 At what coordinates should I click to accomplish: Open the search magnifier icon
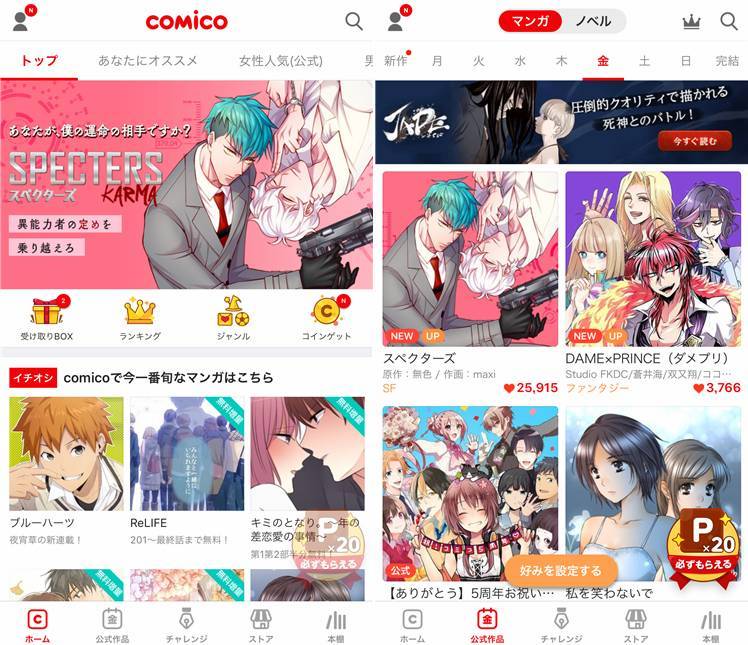[354, 20]
